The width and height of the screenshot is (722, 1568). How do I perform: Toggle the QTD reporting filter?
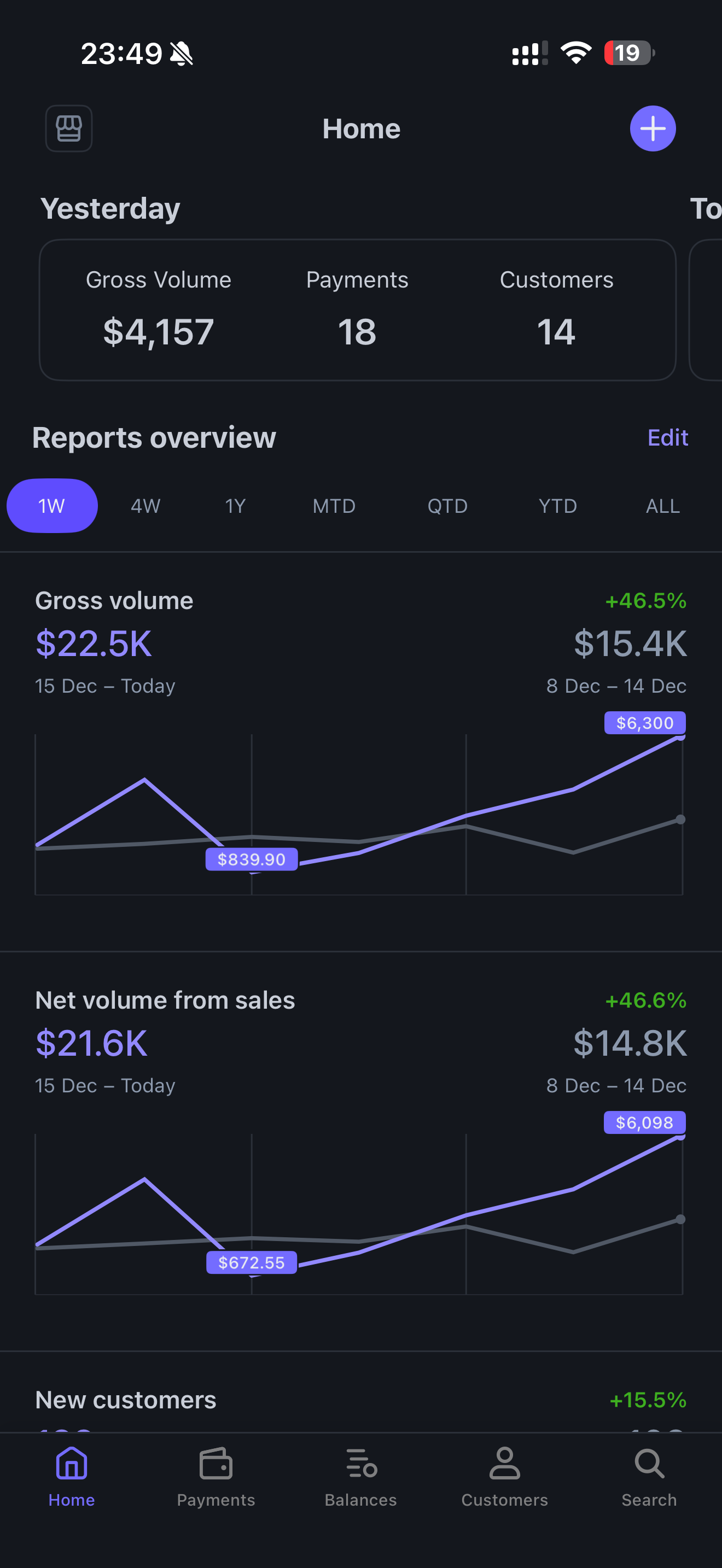447,505
